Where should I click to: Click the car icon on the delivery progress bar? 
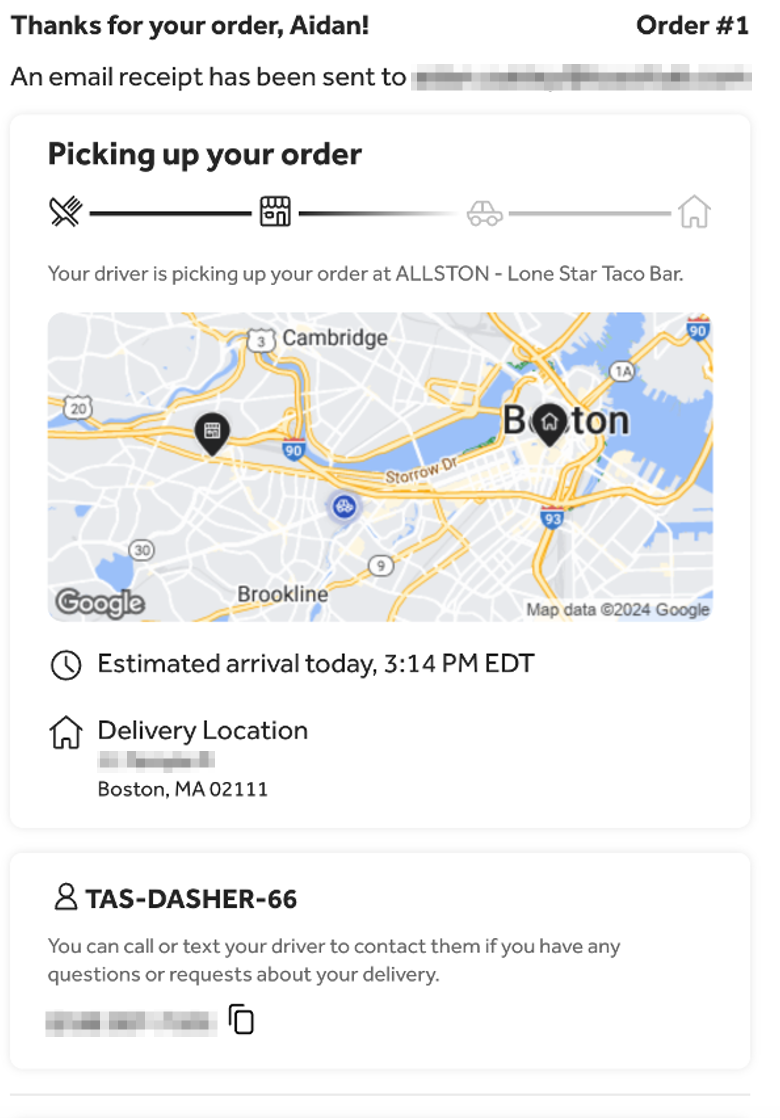485,211
